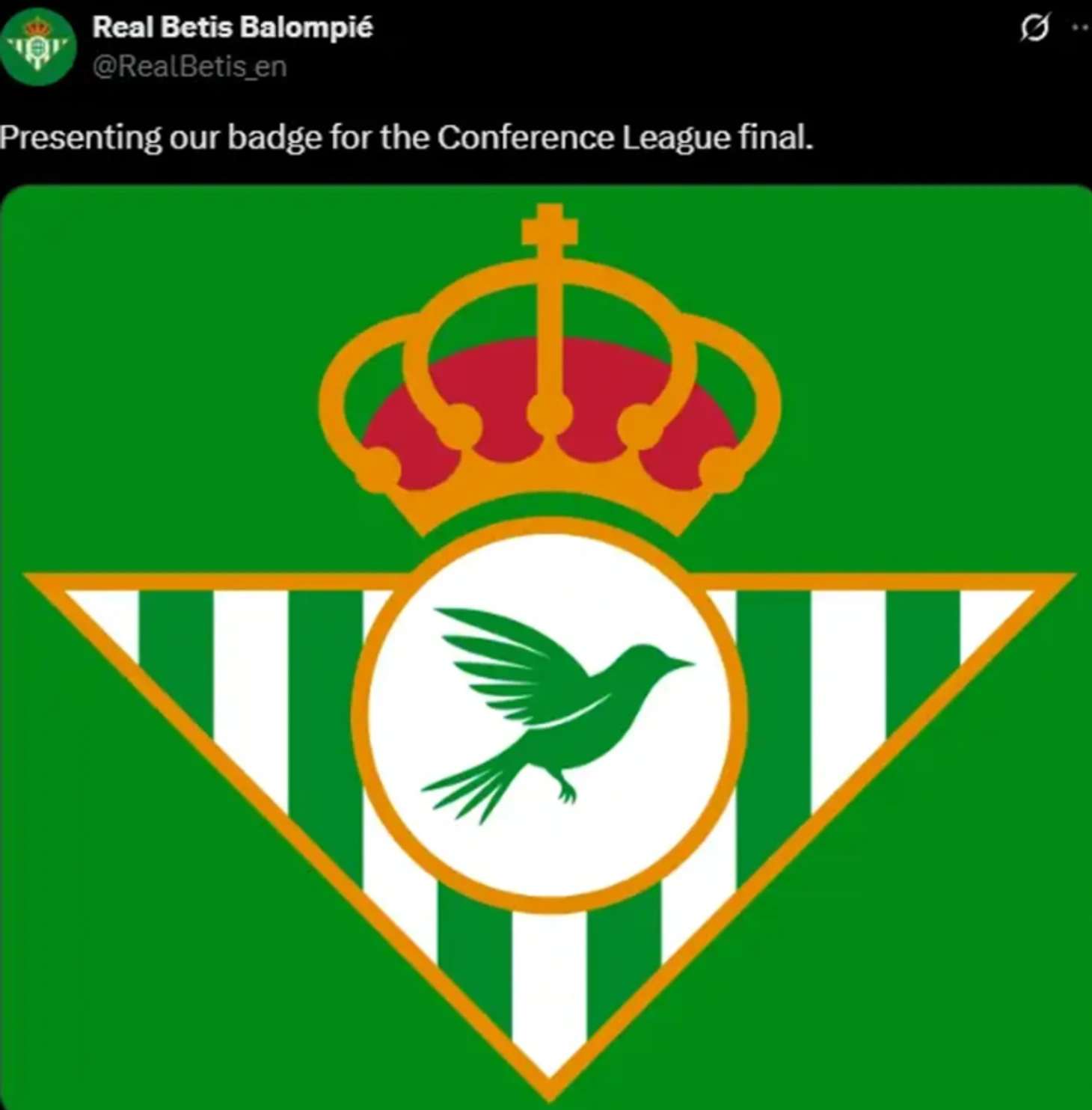Open the post overflow menu

point(1081,28)
